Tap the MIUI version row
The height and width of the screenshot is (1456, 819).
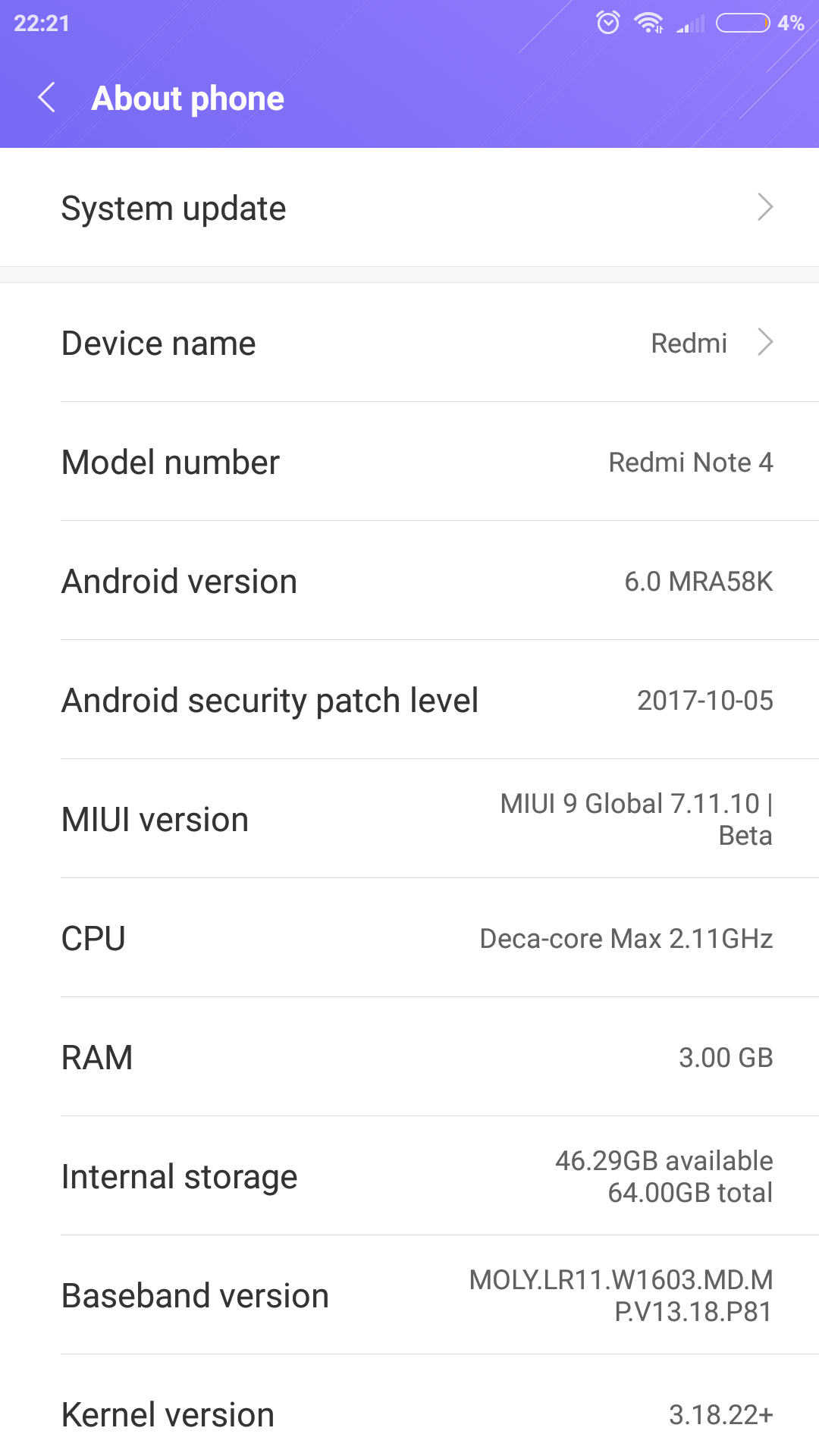click(409, 819)
